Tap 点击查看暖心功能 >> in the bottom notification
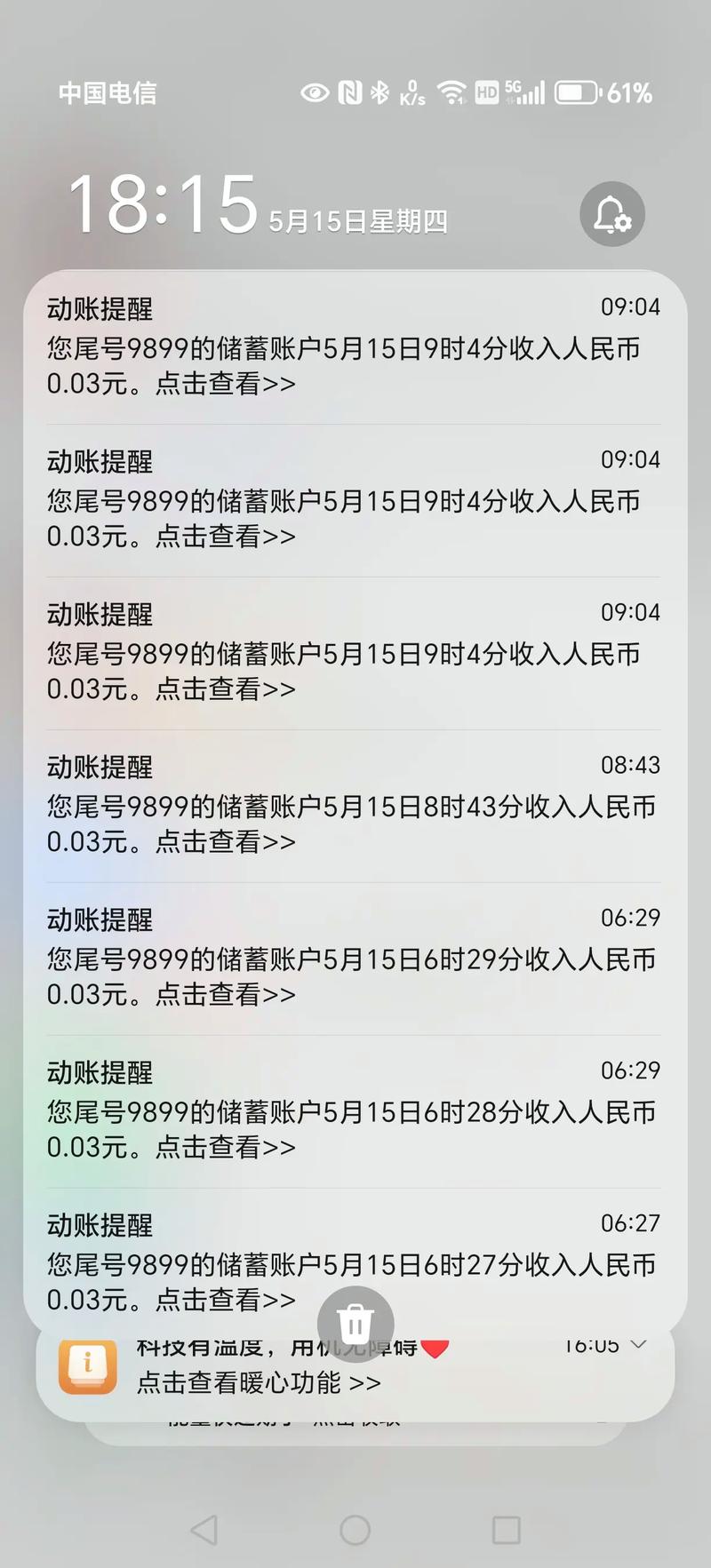 point(258,1383)
